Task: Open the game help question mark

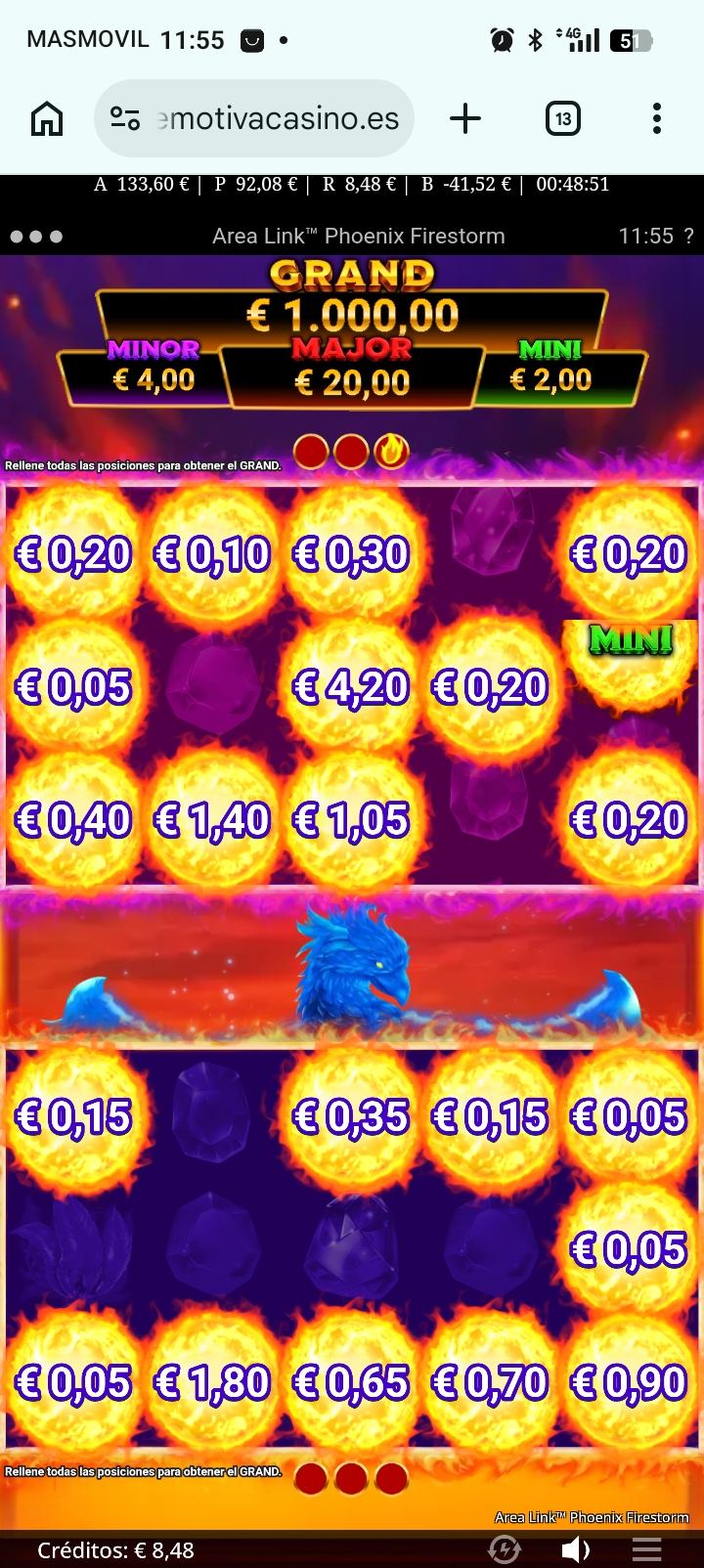Action: [x=688, y=237]
